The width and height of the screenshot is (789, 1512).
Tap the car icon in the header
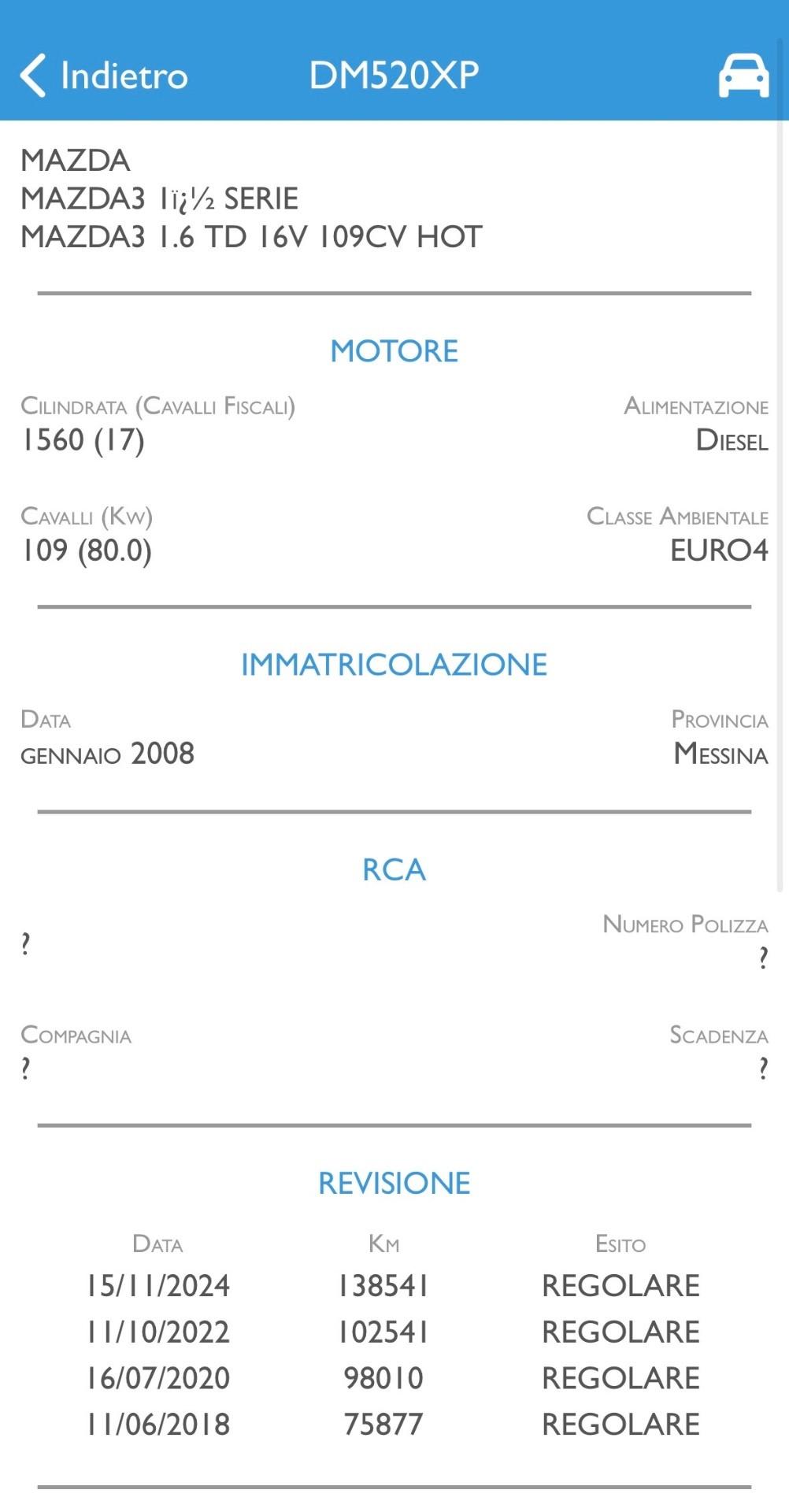click(743, 76)
